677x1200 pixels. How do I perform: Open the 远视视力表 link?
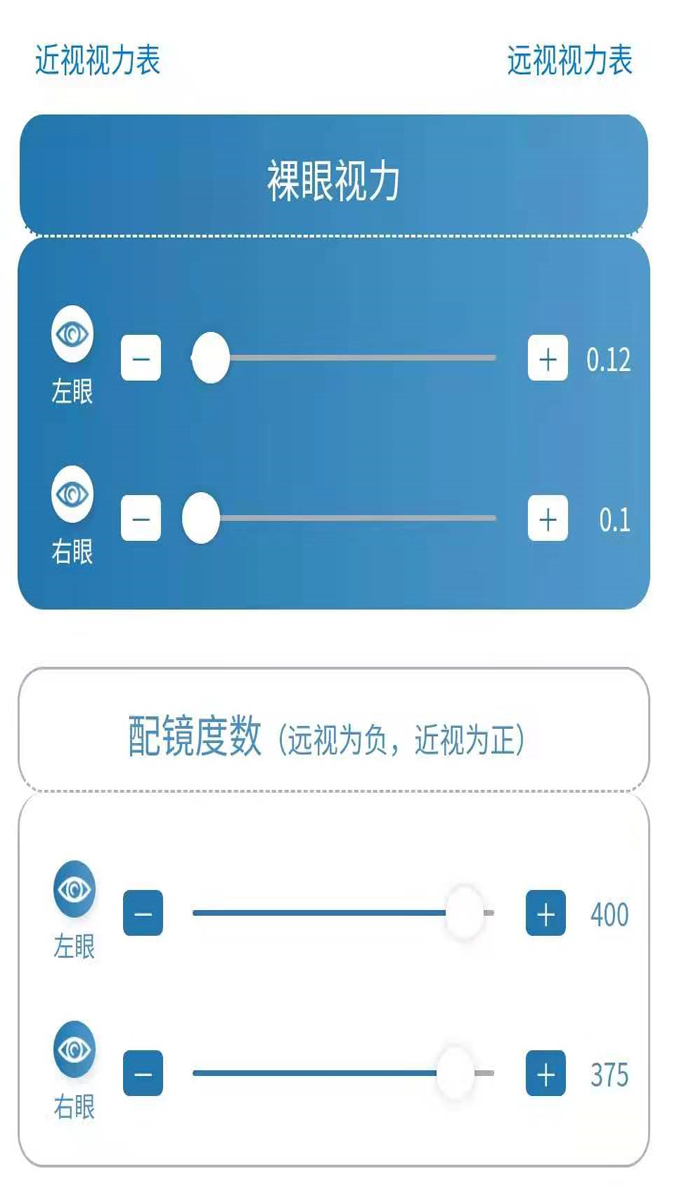pyautogui.click(x=569, y=60)
